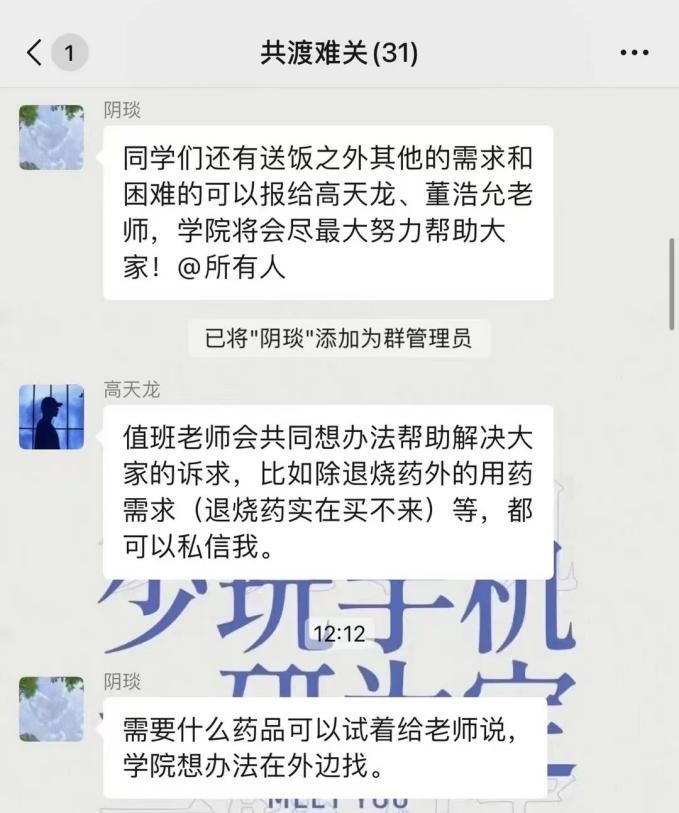This screenshot has width=679, height=813.
Task: Open 阴琰's avatar beside the 需要什么药品 message
Action: [52, 709]
